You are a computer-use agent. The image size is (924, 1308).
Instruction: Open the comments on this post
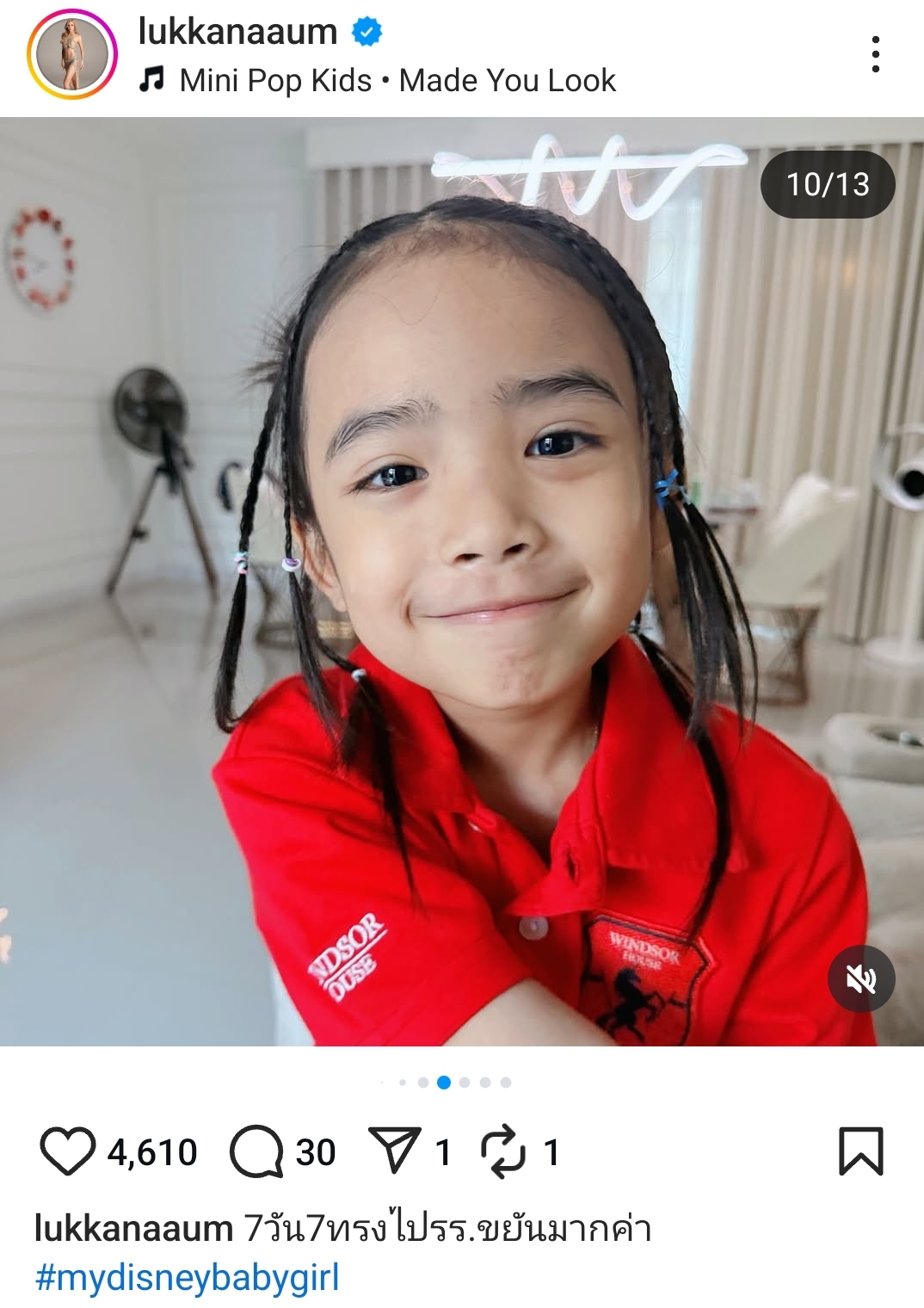pyautogui.click(x=256, y=1151)
